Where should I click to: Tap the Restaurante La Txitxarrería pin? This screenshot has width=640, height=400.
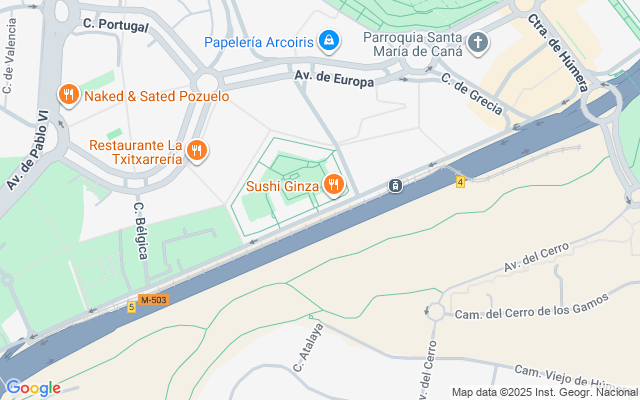[x=197, y=151]
